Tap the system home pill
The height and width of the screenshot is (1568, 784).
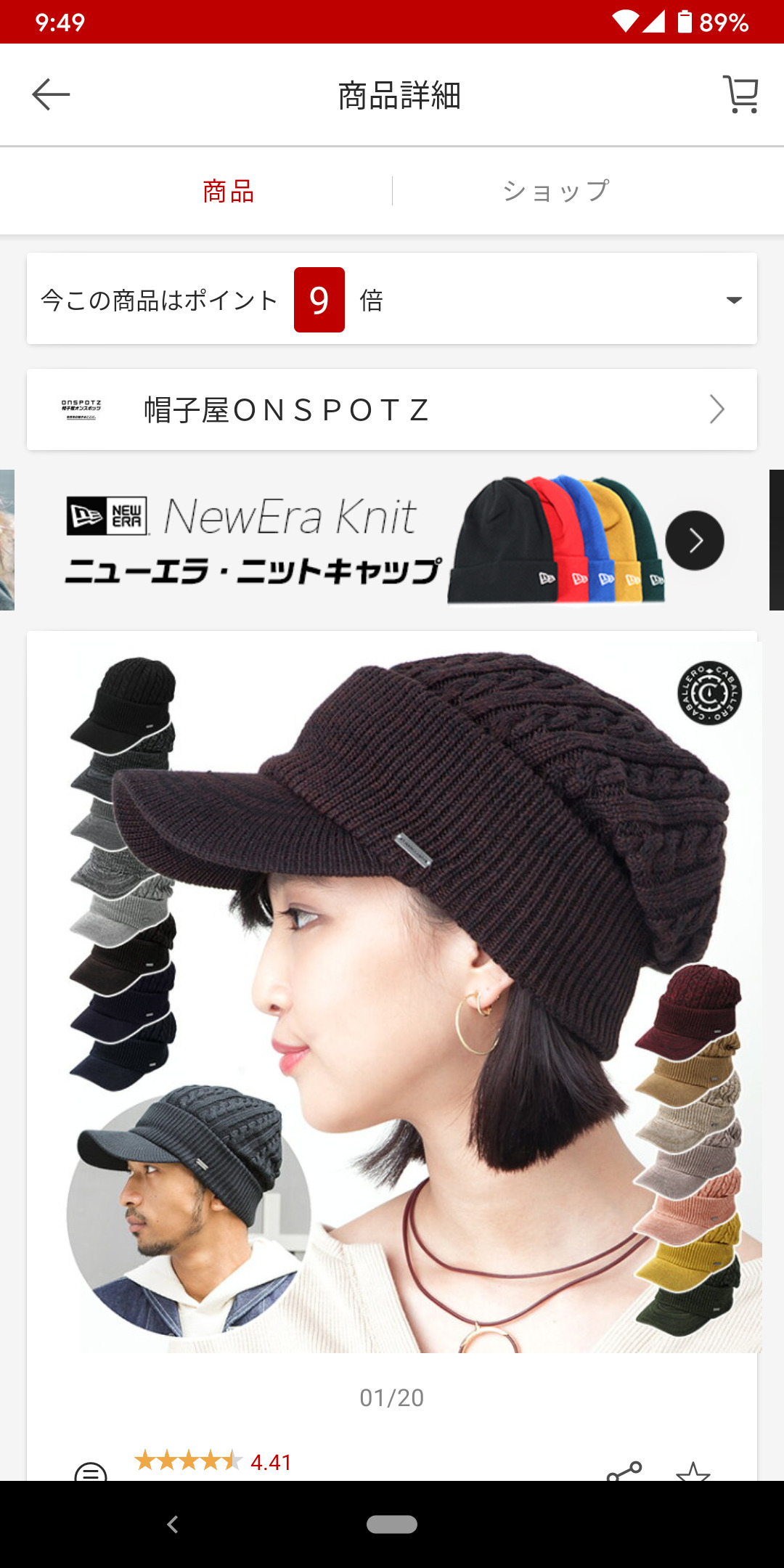392,1524
